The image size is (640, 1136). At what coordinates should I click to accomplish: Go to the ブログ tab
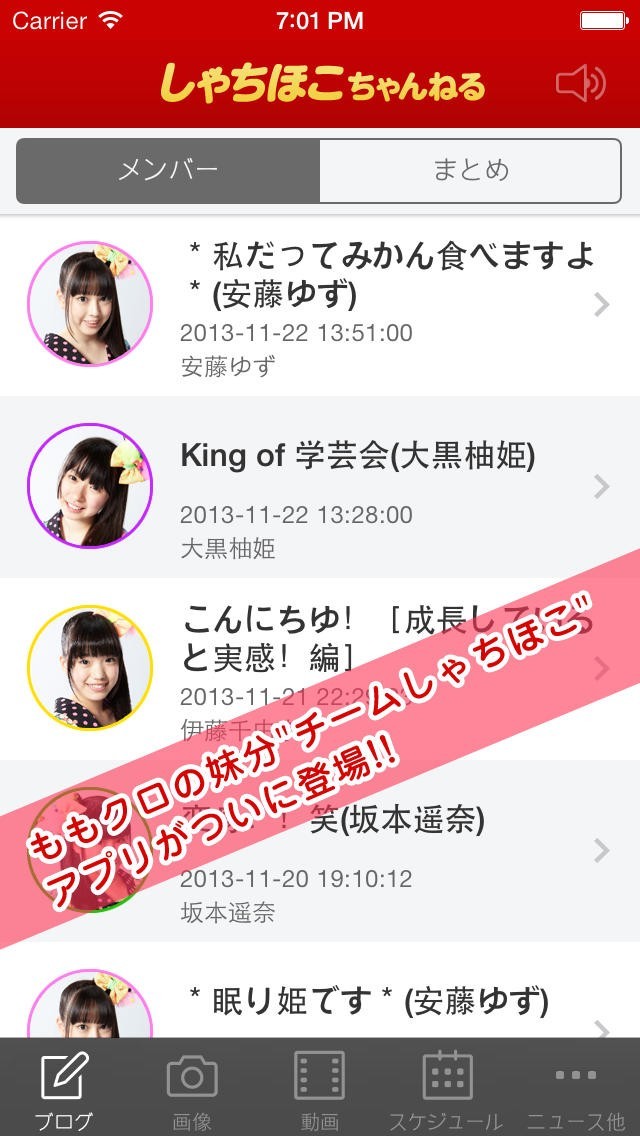[x=64, y=1088]
